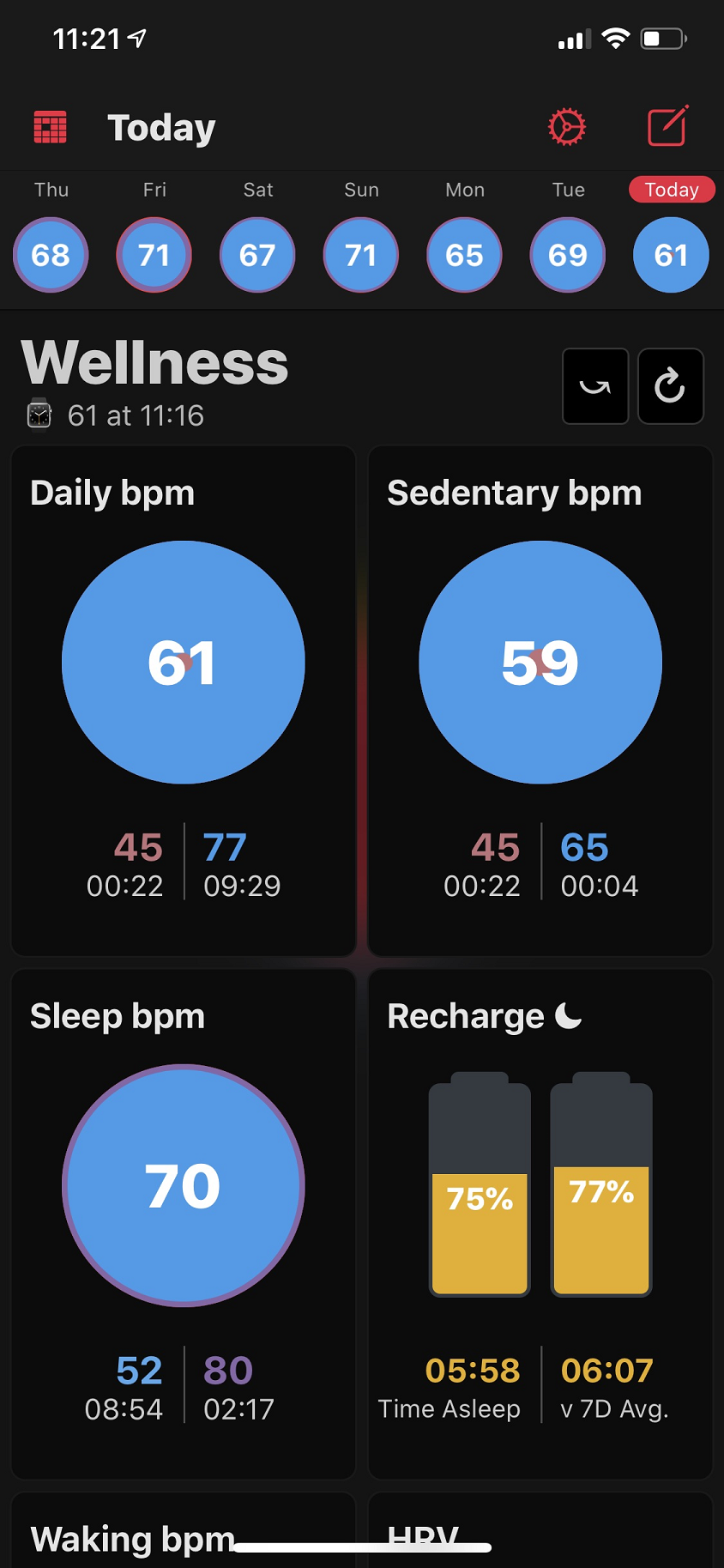Refresh the Wellness data
The image size is (724, 1568).
tap(671, 386)
